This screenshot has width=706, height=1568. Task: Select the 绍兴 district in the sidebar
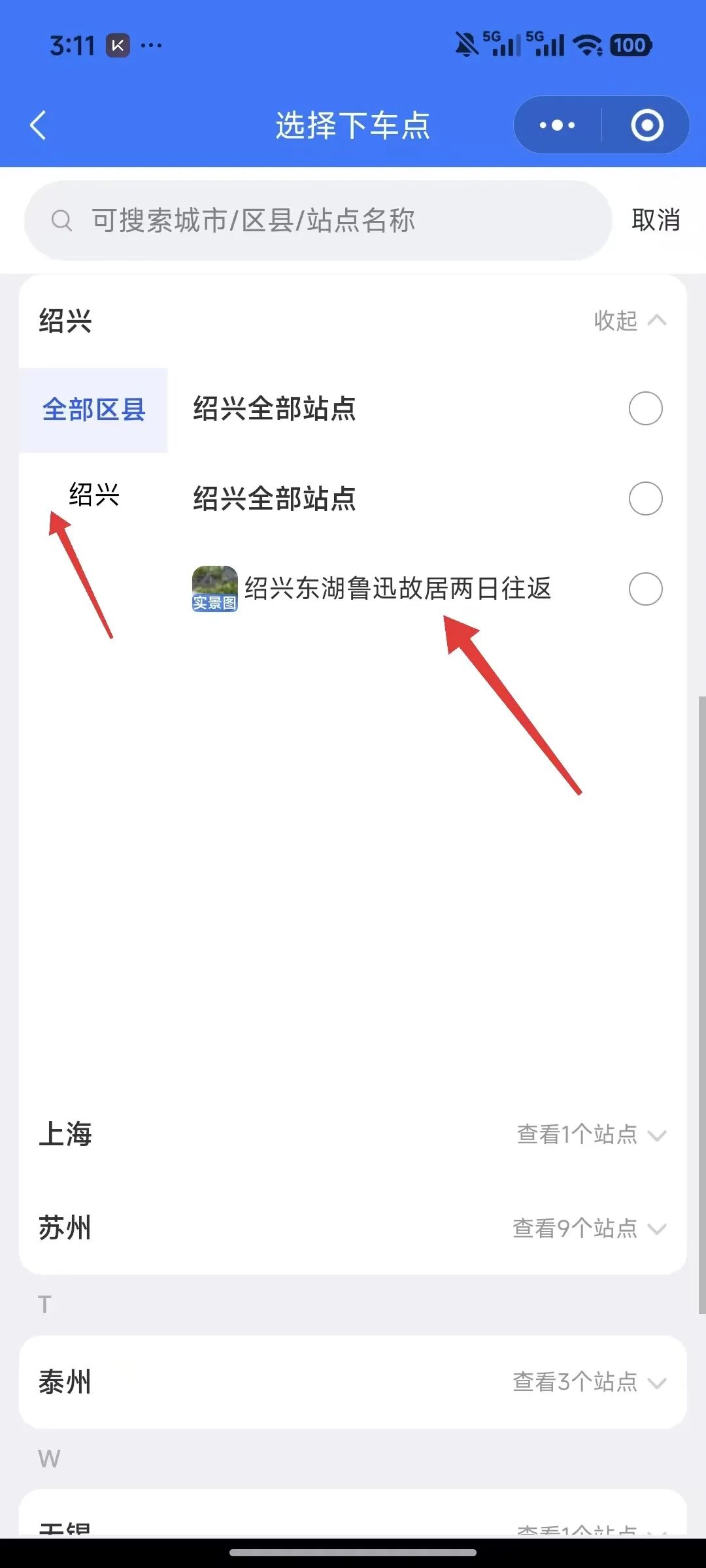(x=93, y=495)
